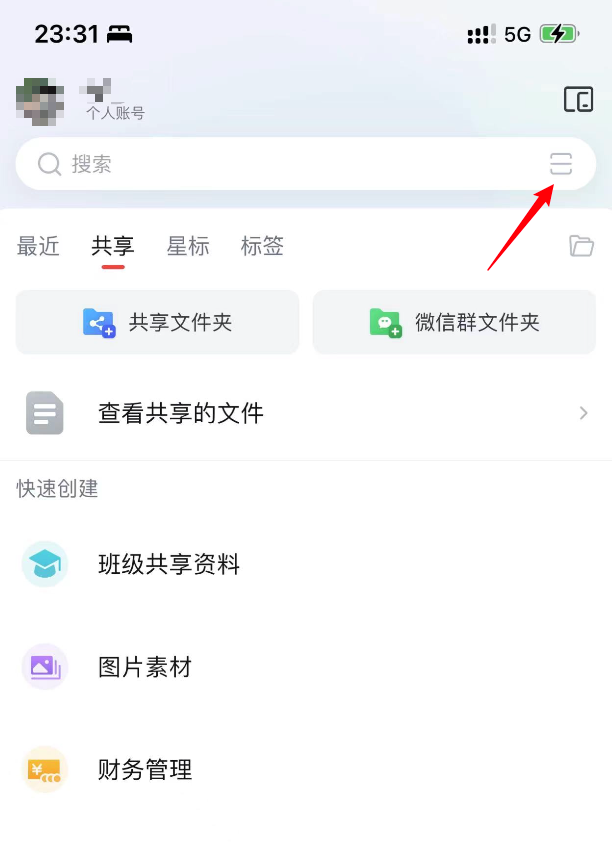The width and height of the screenshot is (612, 844).
Task: Create 班级共享资料 folder
Action: (169, 565)
